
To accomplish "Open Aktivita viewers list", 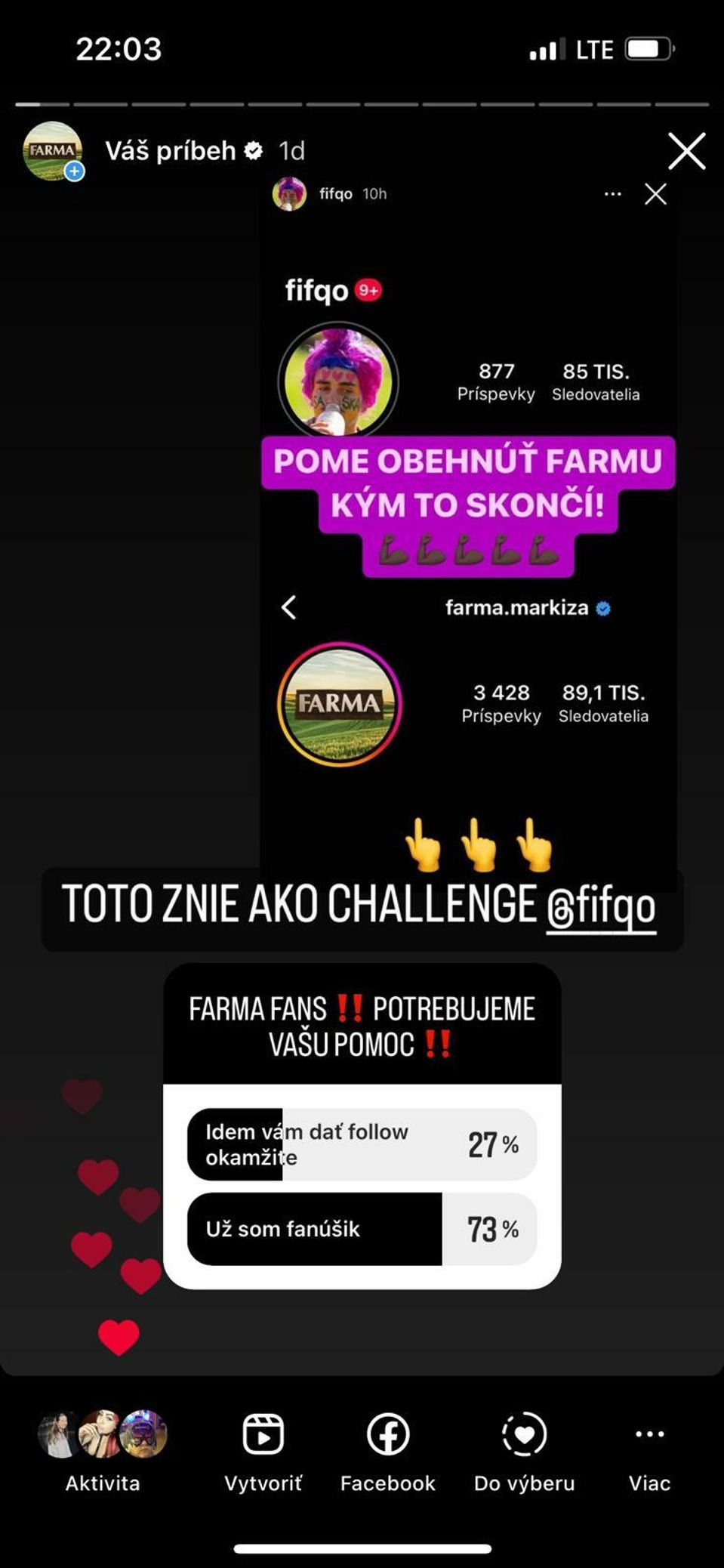I will (103, 1450).
